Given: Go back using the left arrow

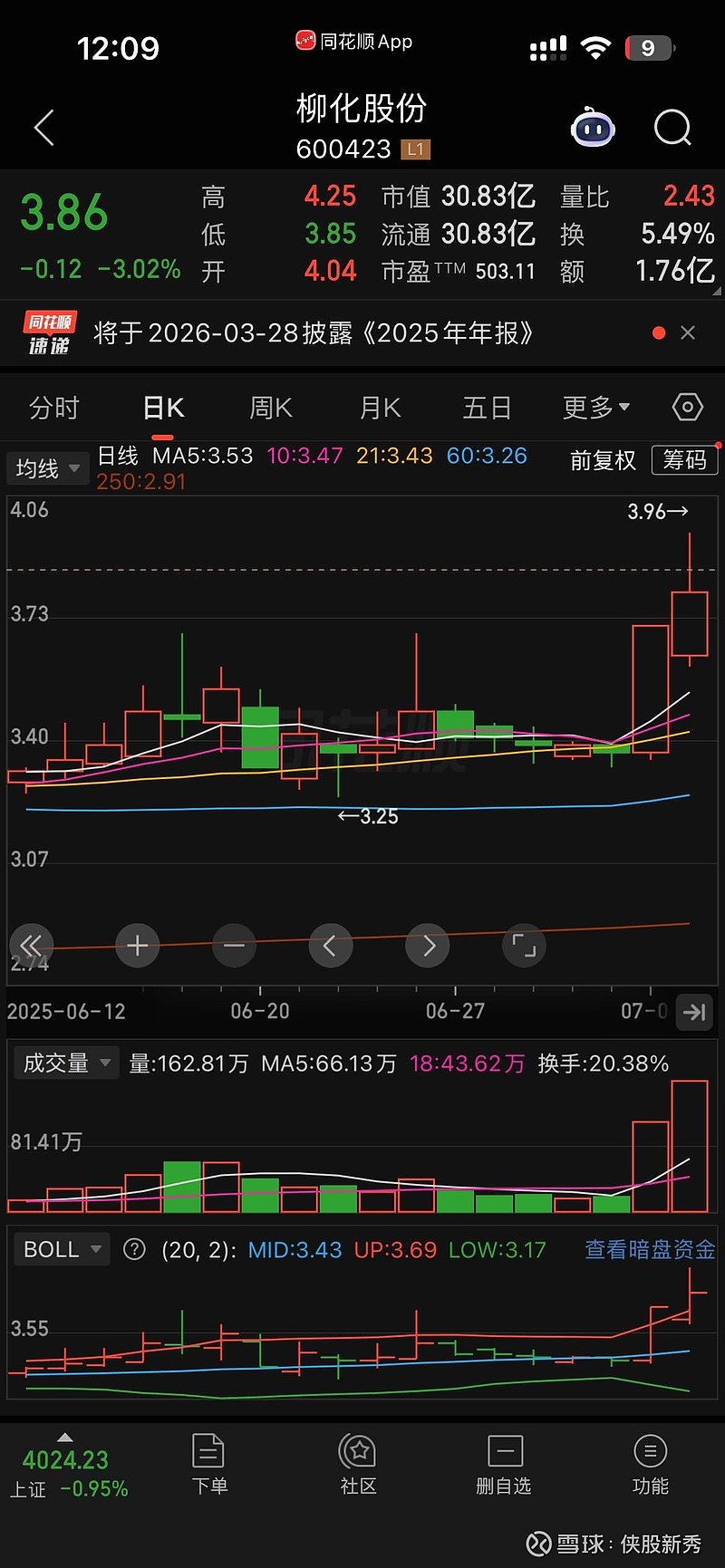Looking at the screenshot, I should [43, 128].
